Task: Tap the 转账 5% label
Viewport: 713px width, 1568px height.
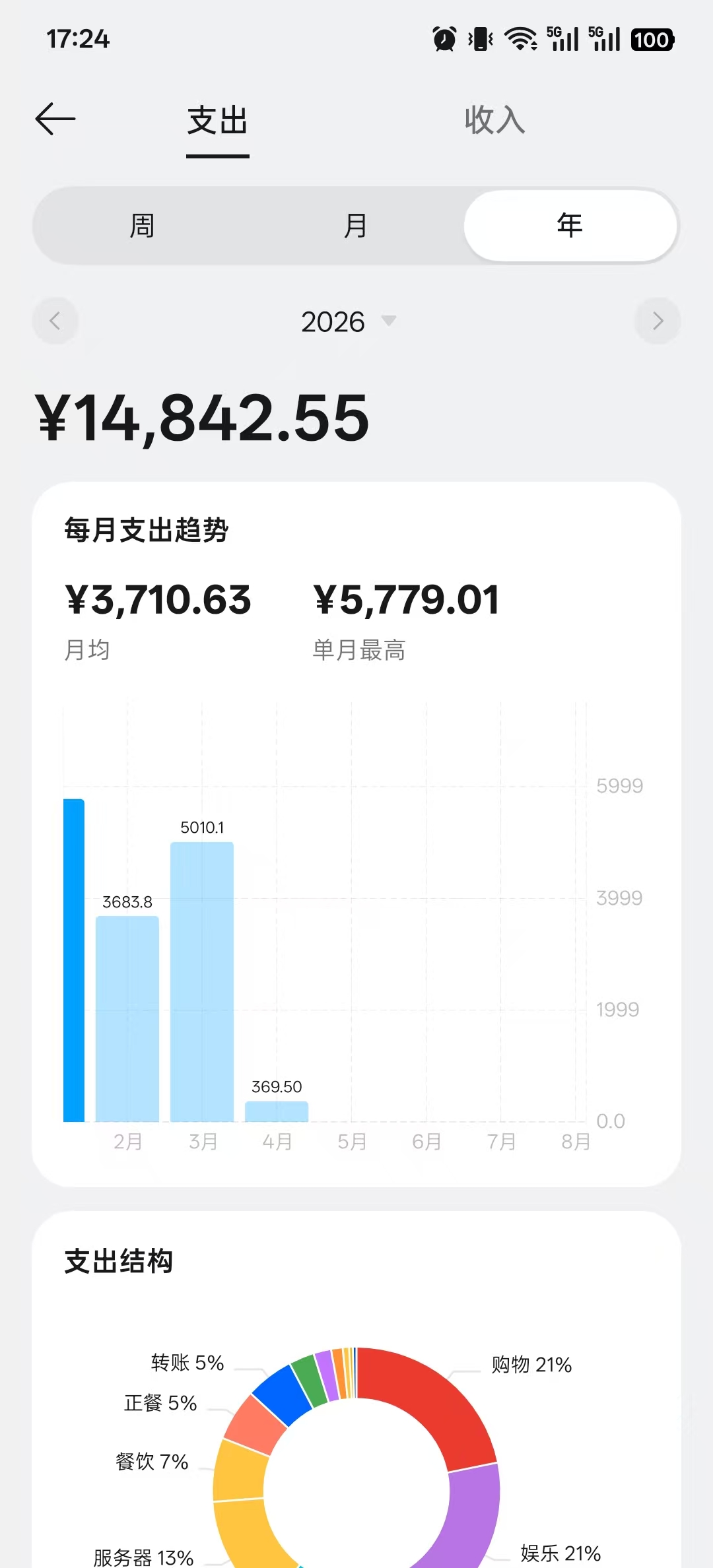Action: (x=187, y=1363)
